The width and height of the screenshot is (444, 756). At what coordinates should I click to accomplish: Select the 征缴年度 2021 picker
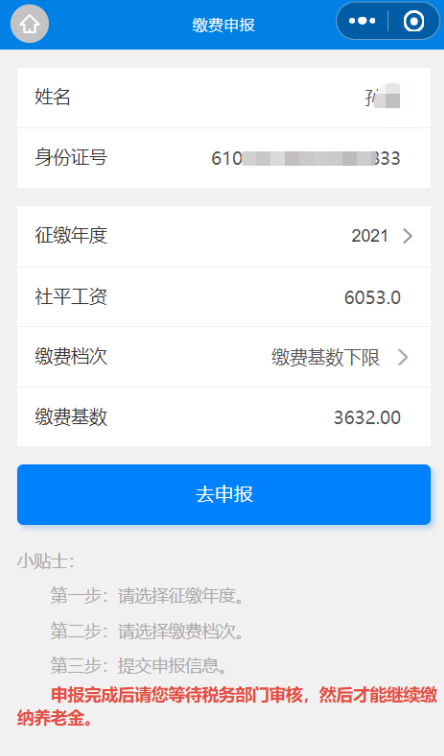(x=224, y=236)
